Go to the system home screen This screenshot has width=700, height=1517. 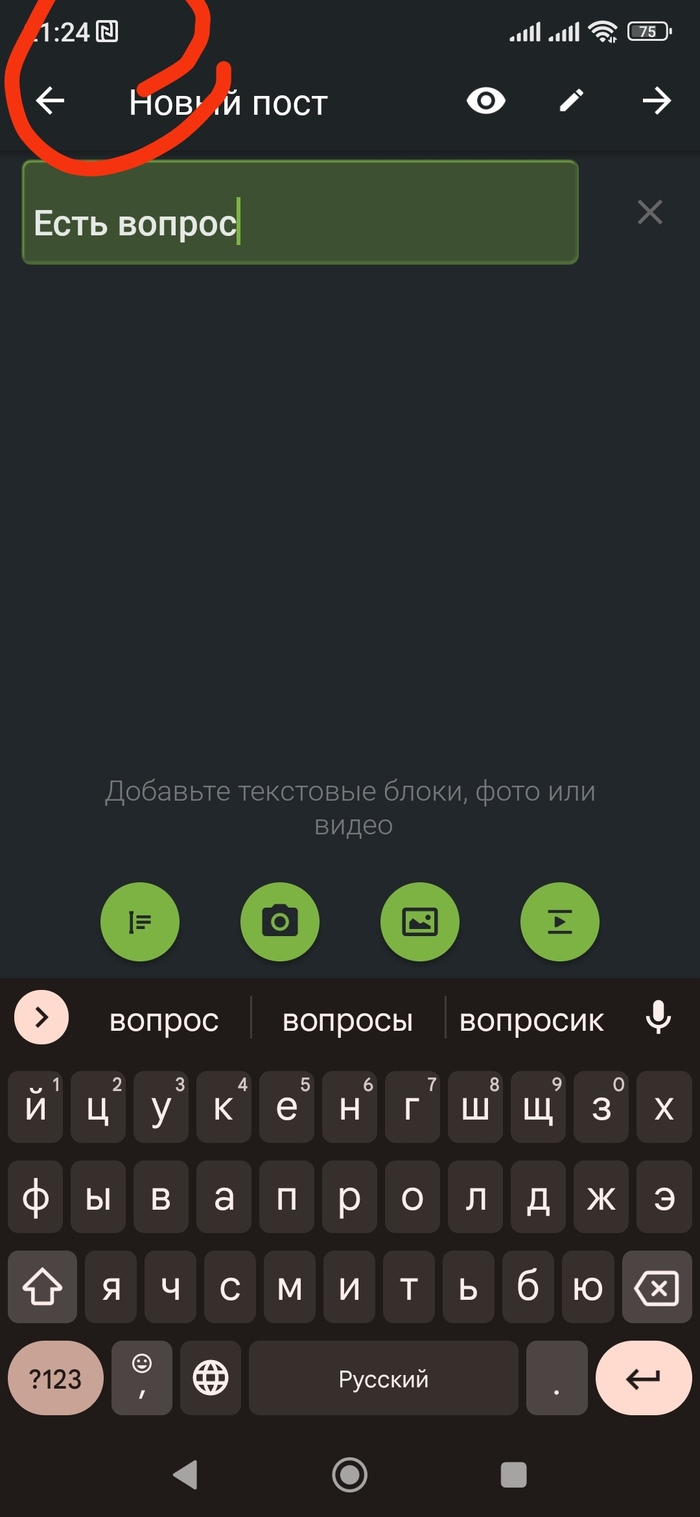click(x=349, y=1474)
